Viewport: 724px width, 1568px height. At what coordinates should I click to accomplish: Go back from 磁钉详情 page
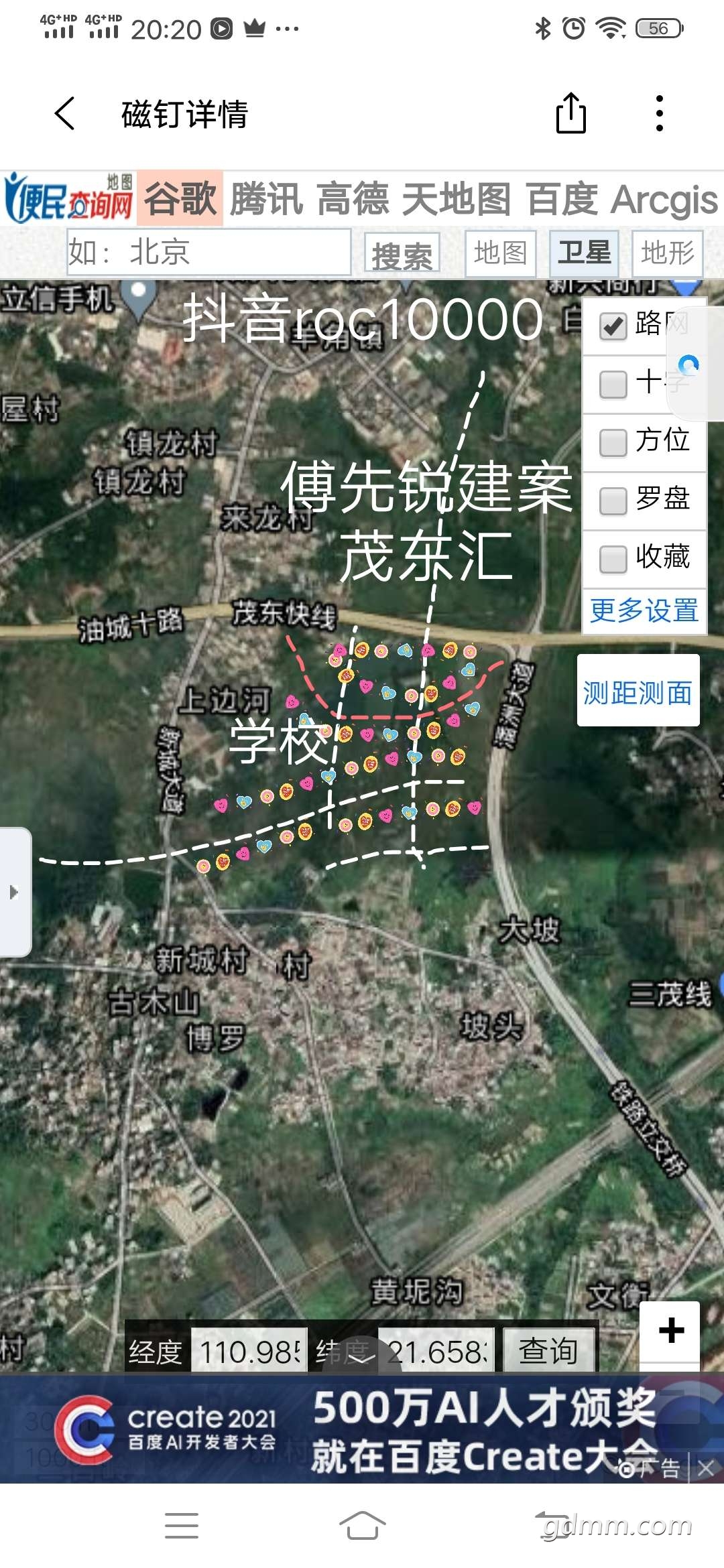click(65, 113)
